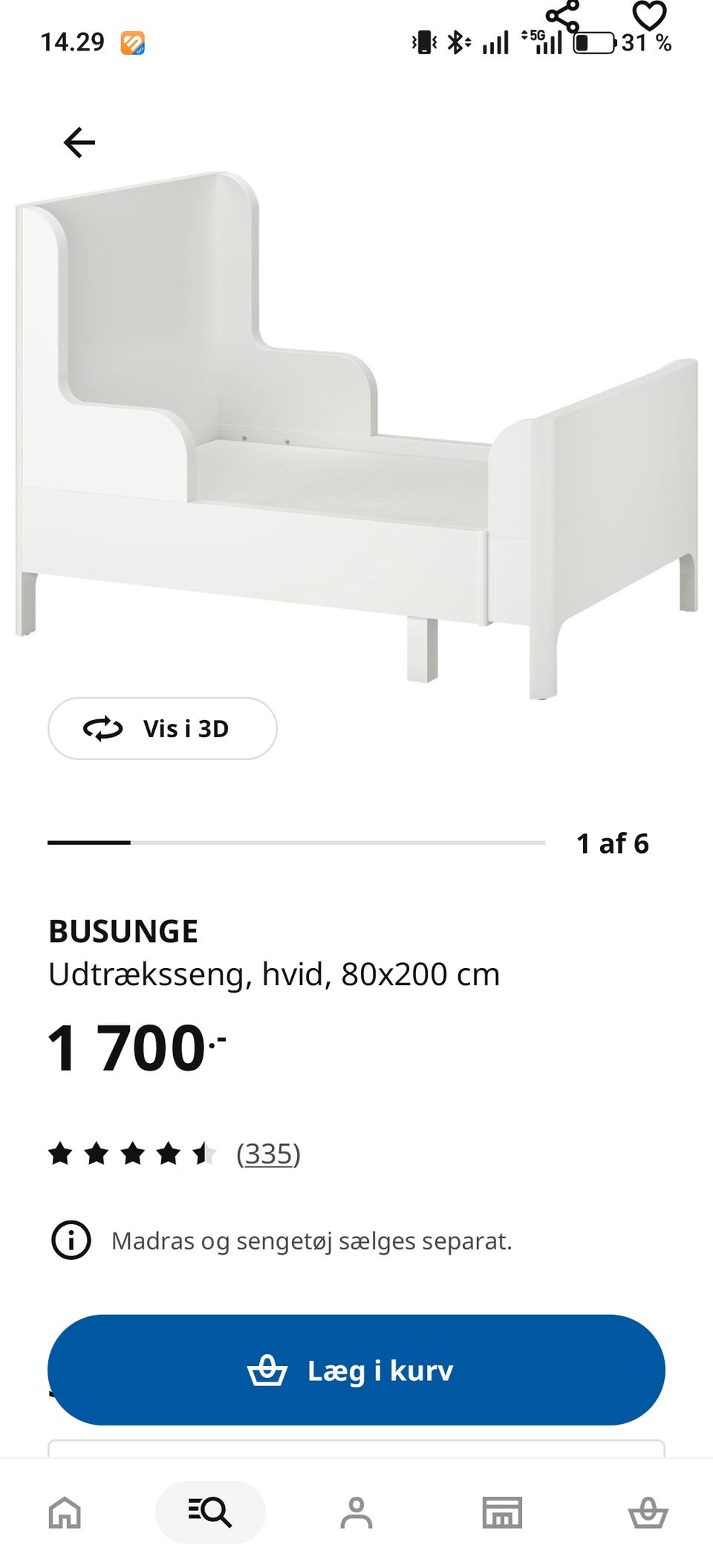Open the store tab

tap(502, 1512)
